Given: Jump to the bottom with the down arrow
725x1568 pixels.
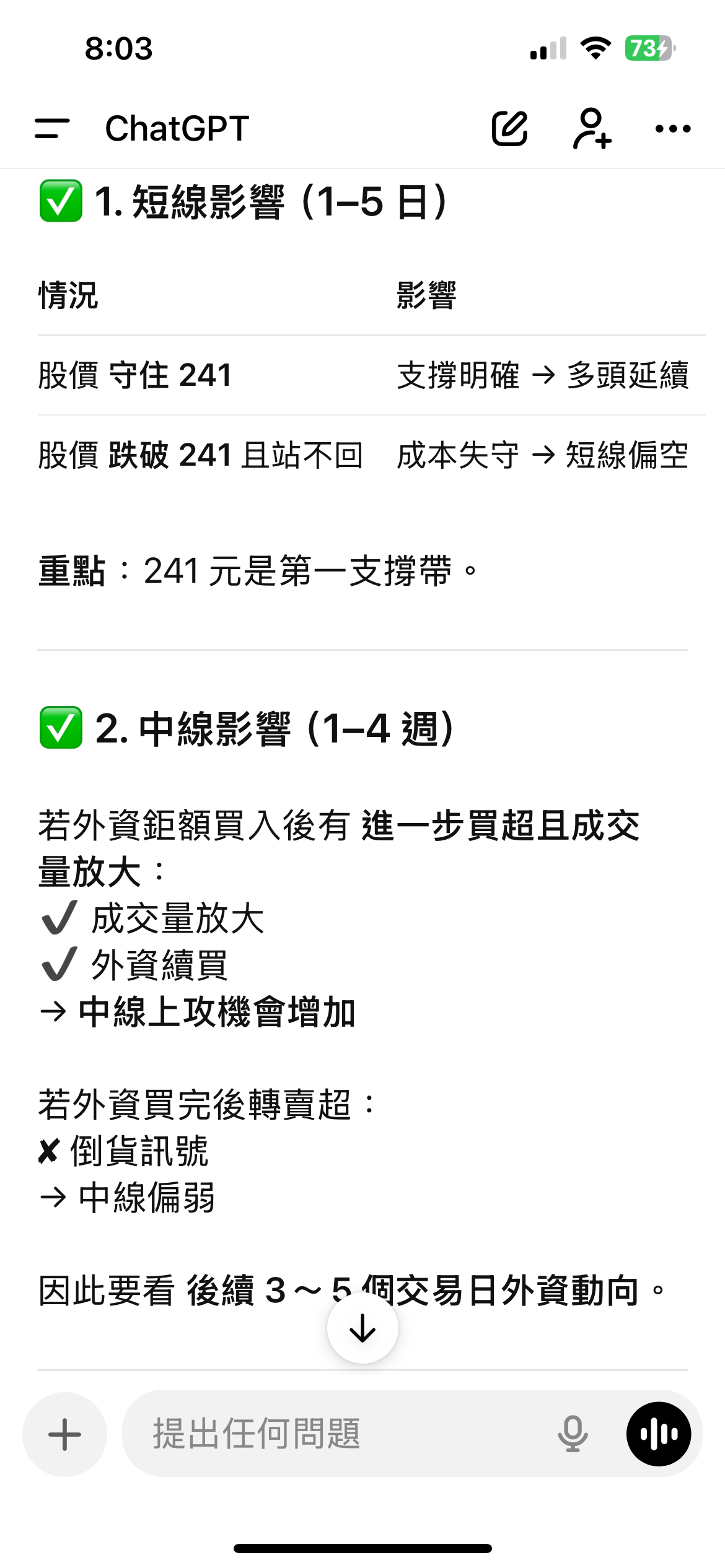Looking at the screenshot, I should (362, 1328).
